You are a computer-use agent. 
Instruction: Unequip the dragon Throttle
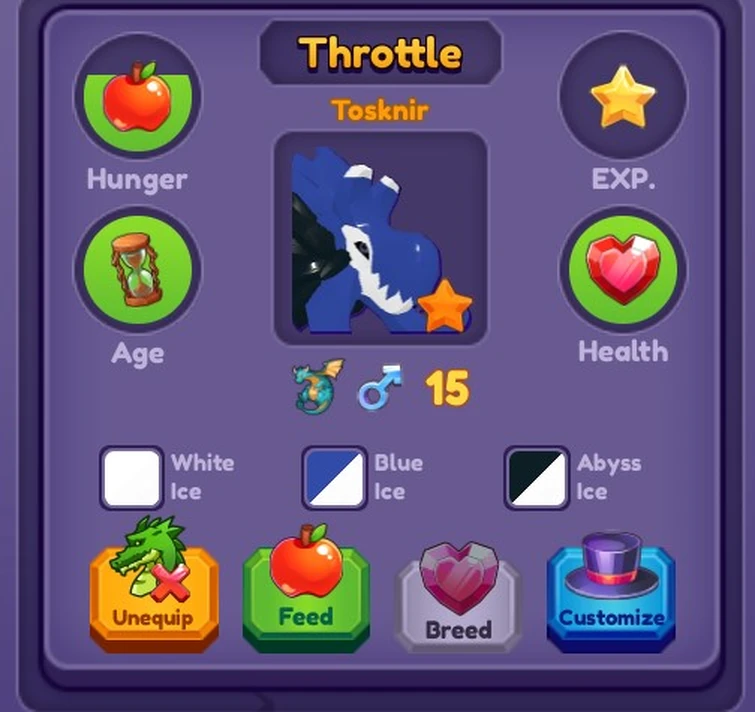pos(153,597)
